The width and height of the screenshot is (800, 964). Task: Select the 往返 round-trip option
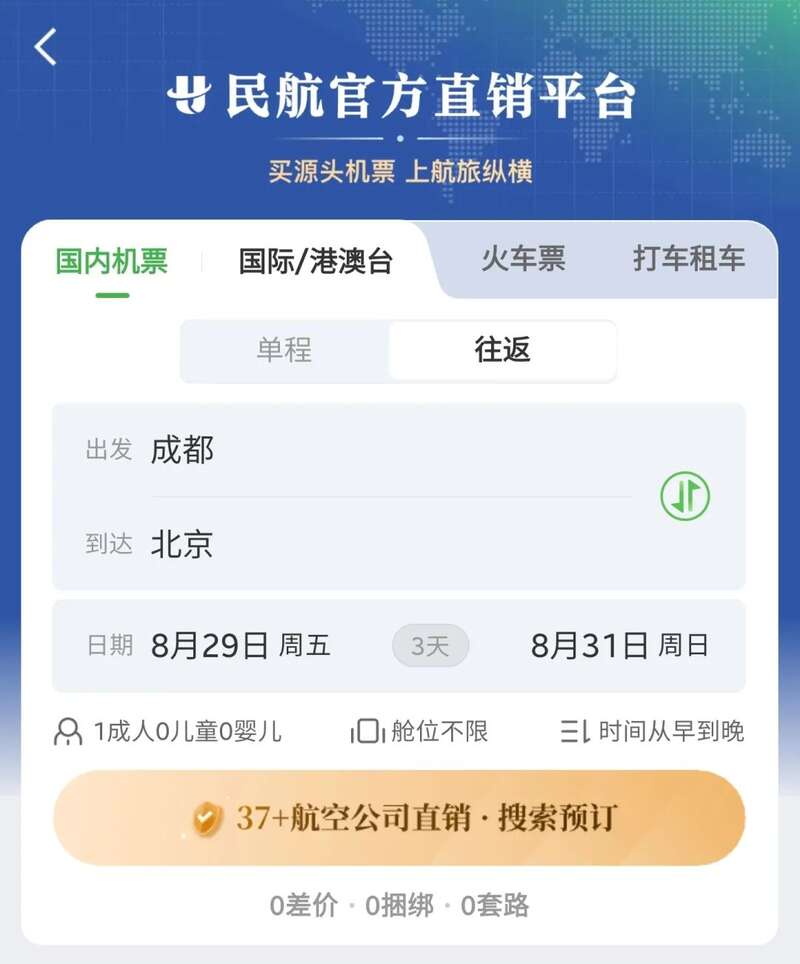502,350
